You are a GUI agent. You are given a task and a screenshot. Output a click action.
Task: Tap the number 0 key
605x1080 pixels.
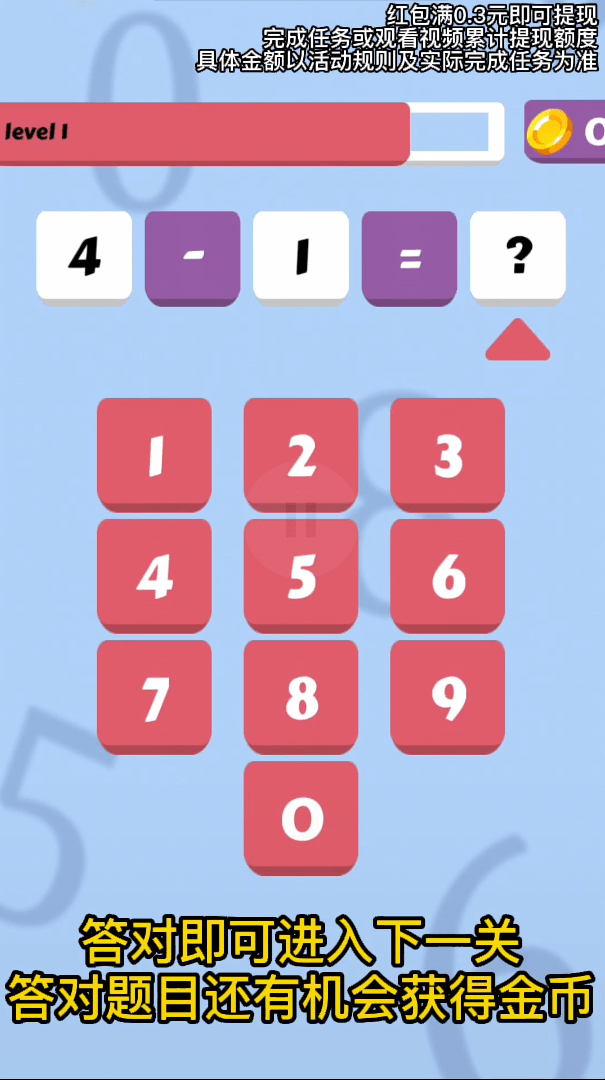[301, 817]
